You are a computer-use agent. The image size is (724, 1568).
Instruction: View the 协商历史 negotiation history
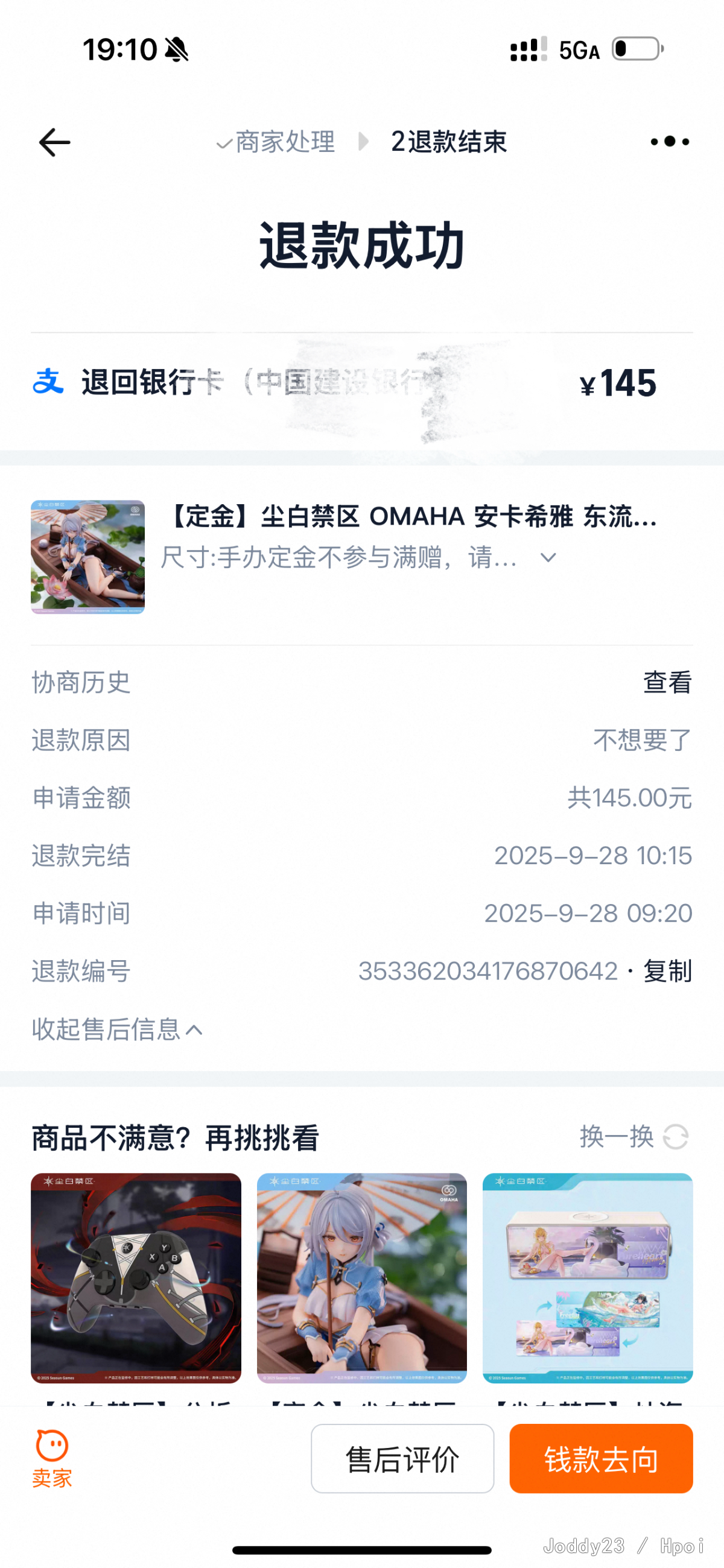coord(667,682)
